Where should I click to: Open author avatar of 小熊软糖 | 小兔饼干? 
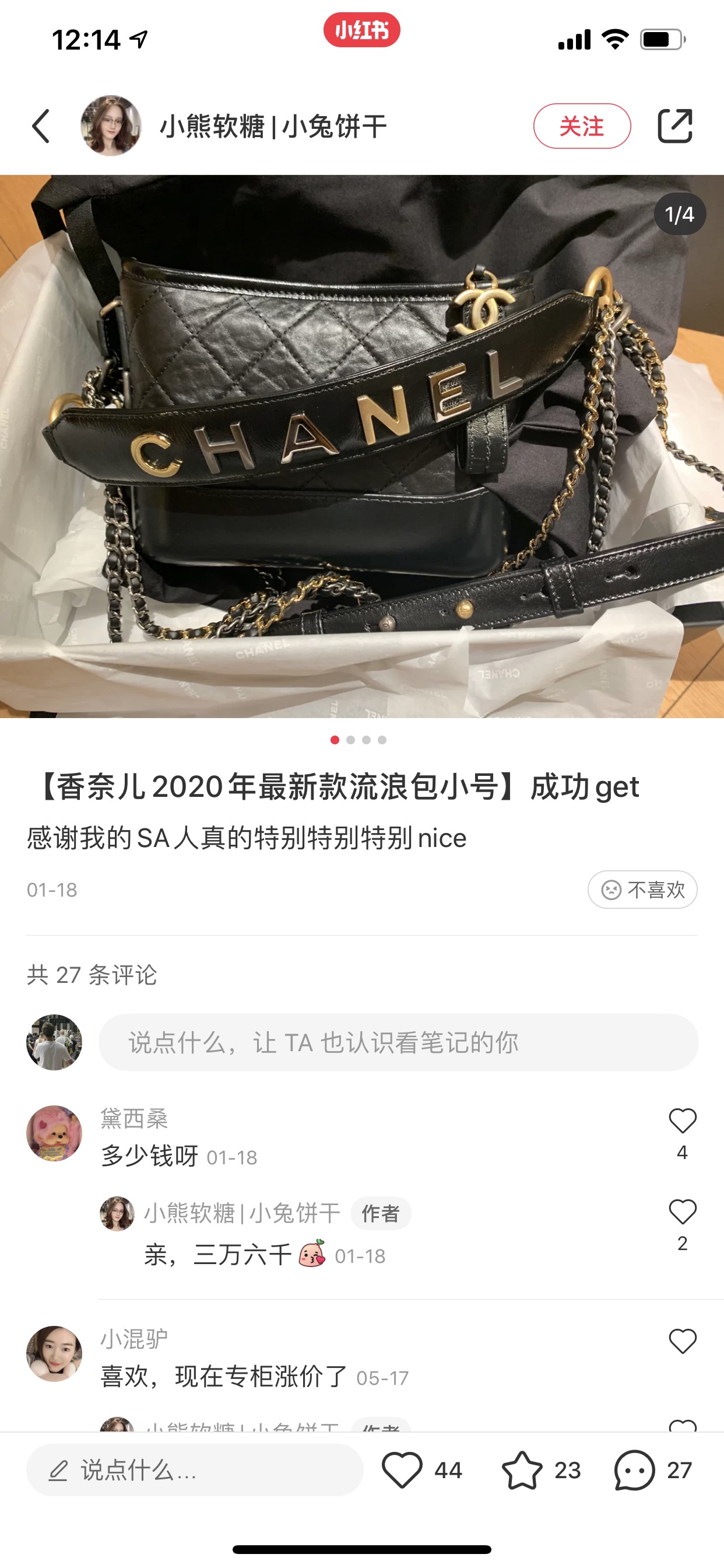(x=111, y=126)
